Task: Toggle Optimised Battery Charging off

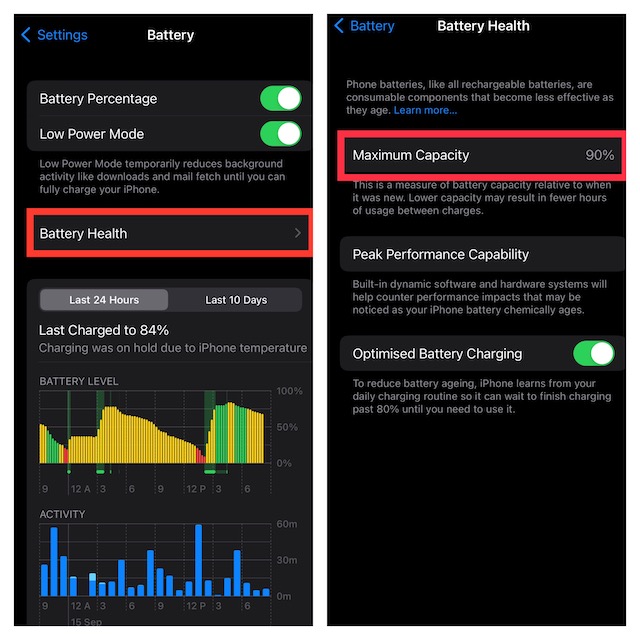Action: (x=593, y=353)
